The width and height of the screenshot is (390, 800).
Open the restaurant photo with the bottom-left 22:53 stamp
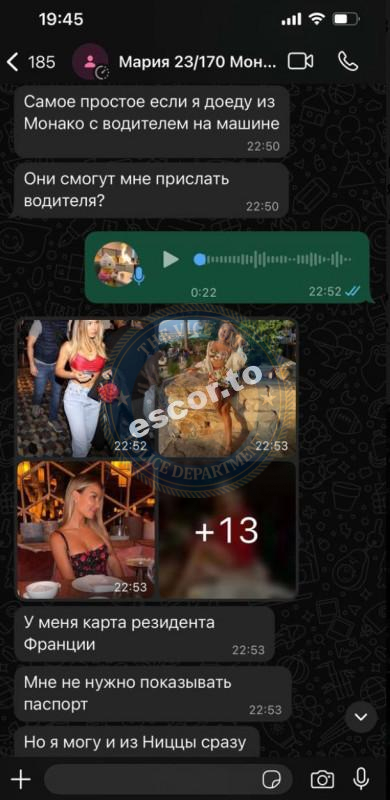(x=86, y=530)
